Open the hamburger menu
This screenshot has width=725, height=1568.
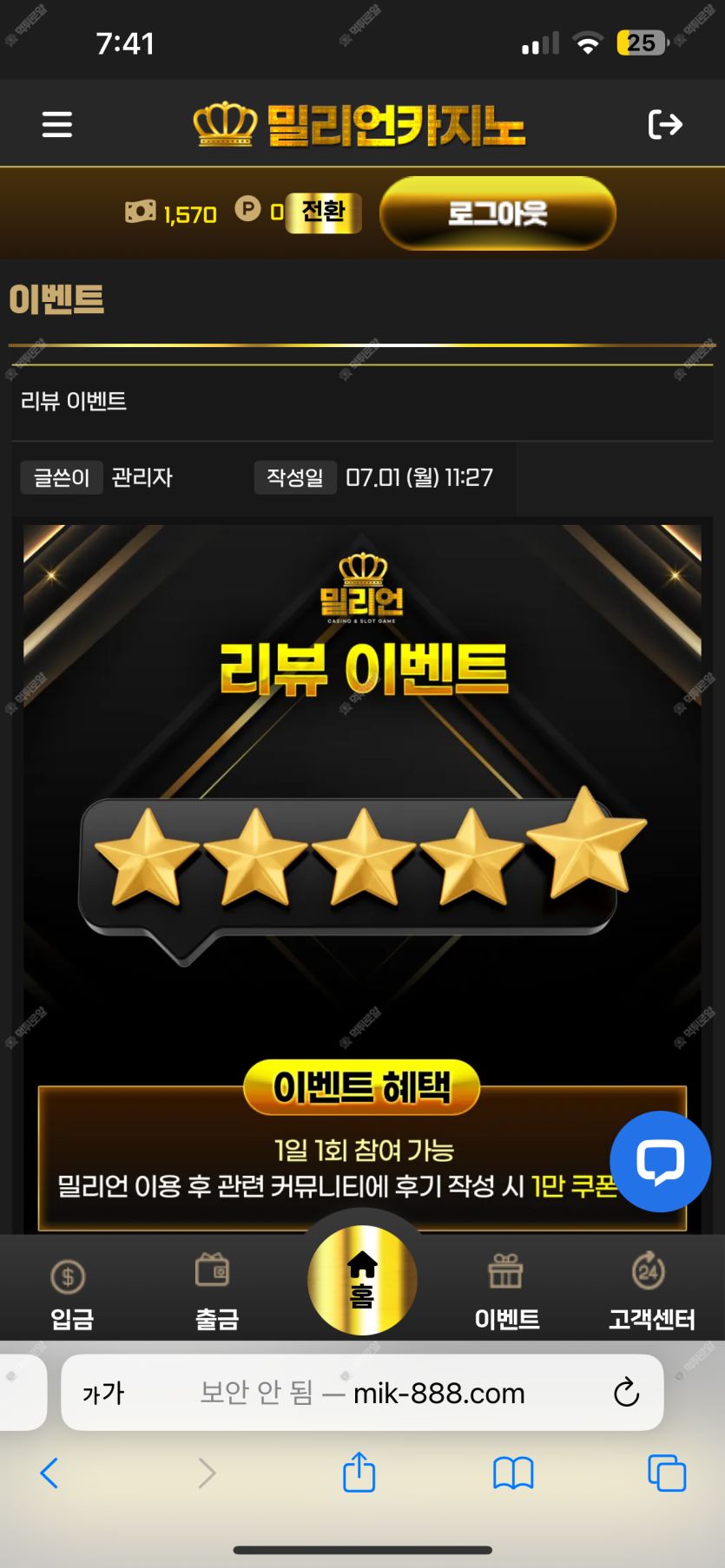57,125
